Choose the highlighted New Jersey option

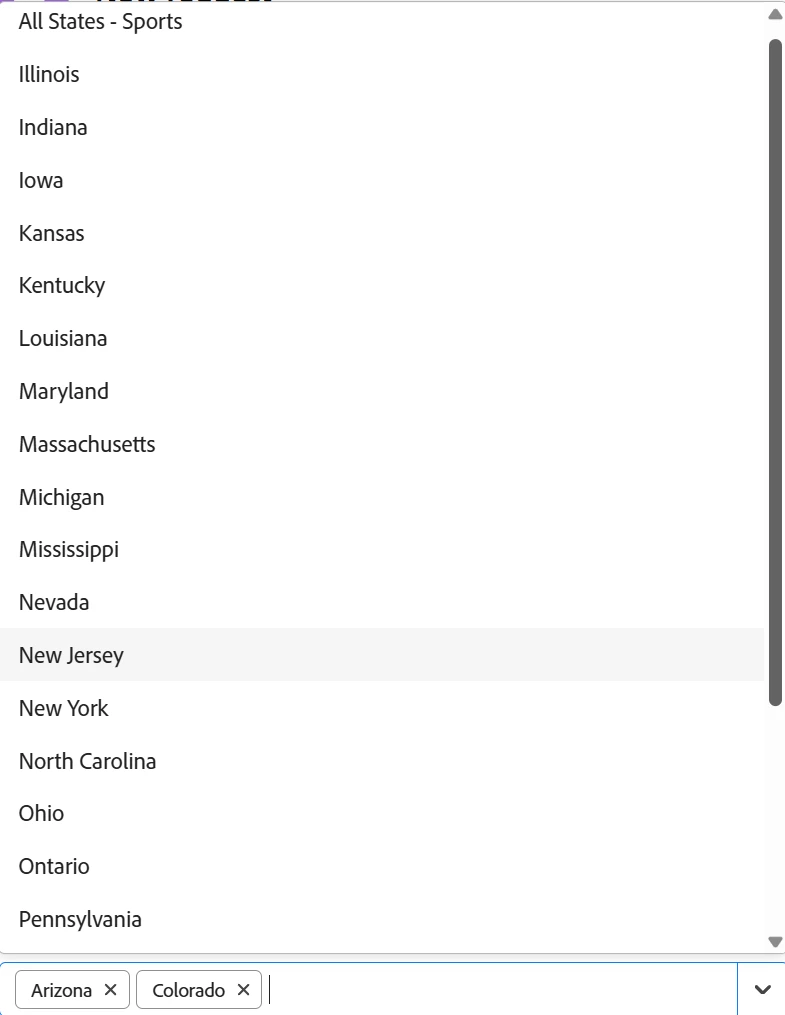(x=71, y=656)
